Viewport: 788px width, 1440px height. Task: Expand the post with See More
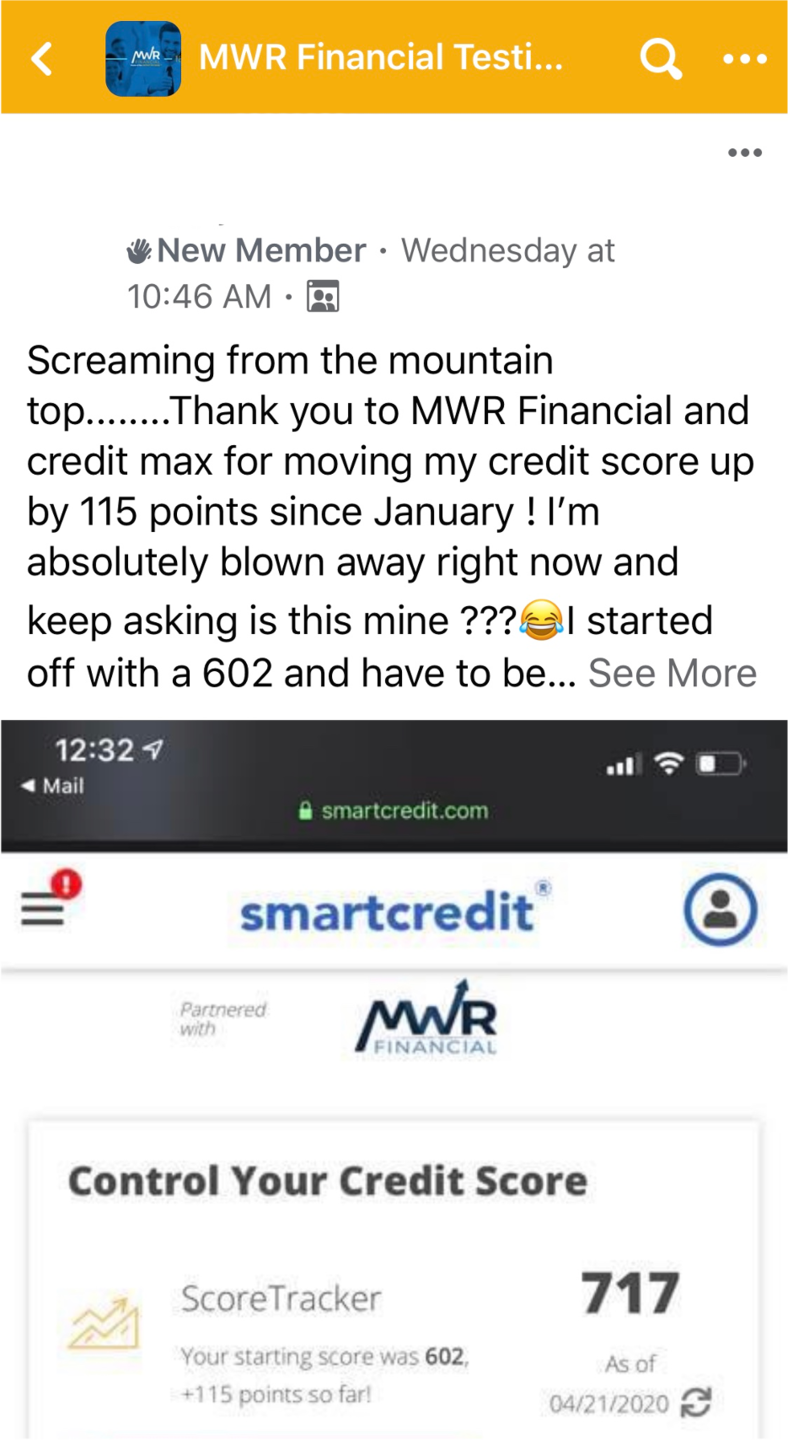[672, 673]
